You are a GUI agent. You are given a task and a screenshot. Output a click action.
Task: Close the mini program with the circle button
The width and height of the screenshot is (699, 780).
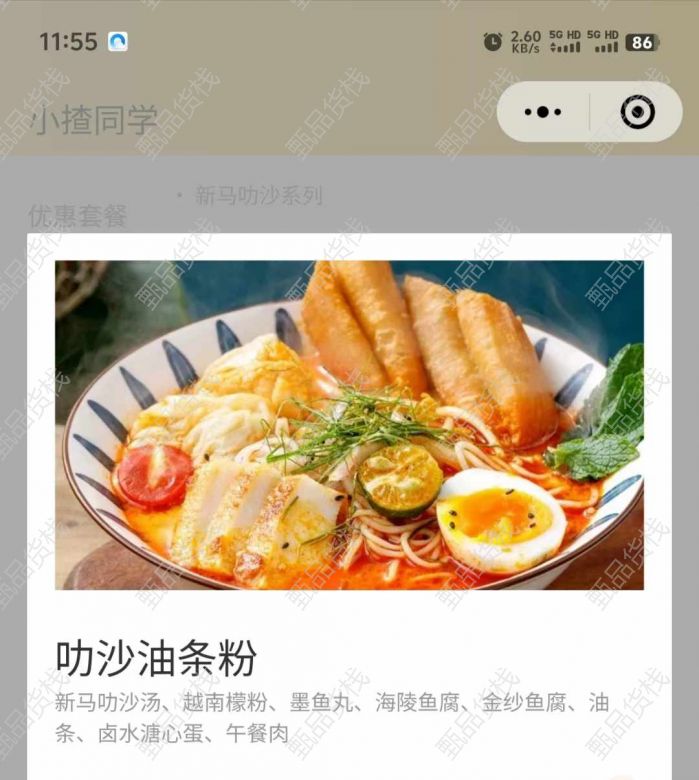637,112
